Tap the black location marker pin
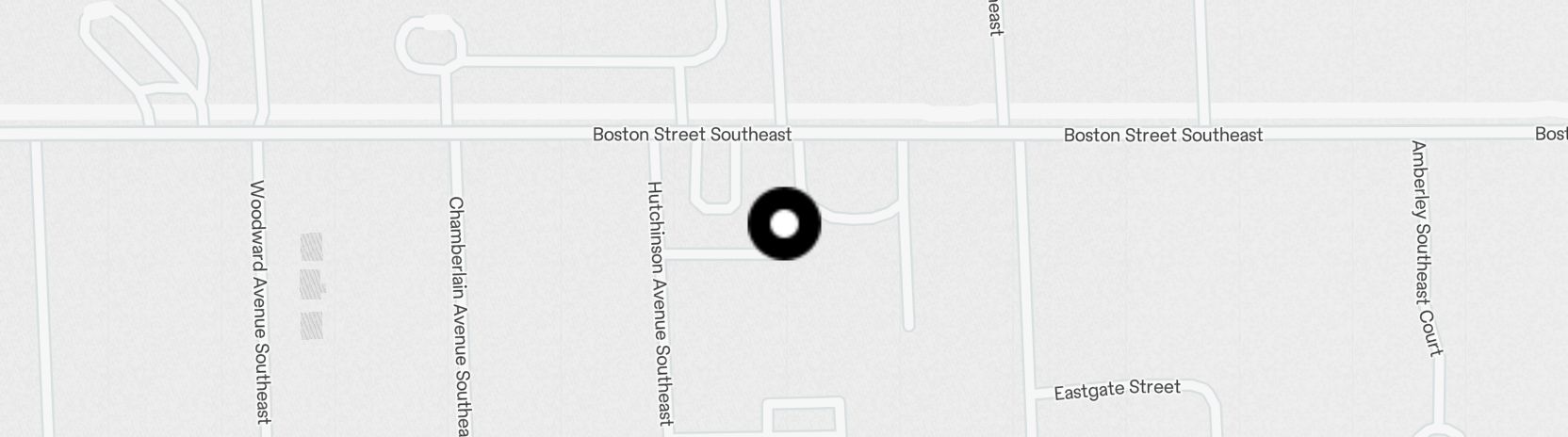Viewport: 1568px width, 437px height. click(784, 224)
